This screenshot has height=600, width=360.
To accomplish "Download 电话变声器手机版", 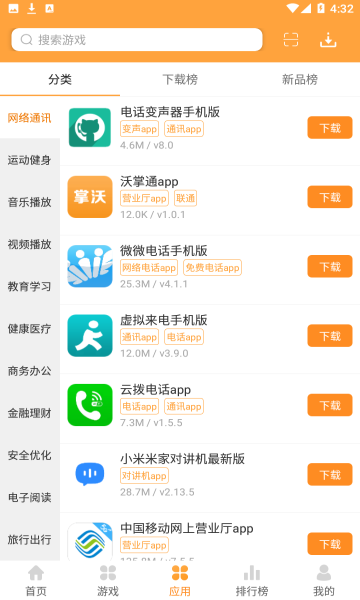I will pyautogui.click(x=330, y=128).
